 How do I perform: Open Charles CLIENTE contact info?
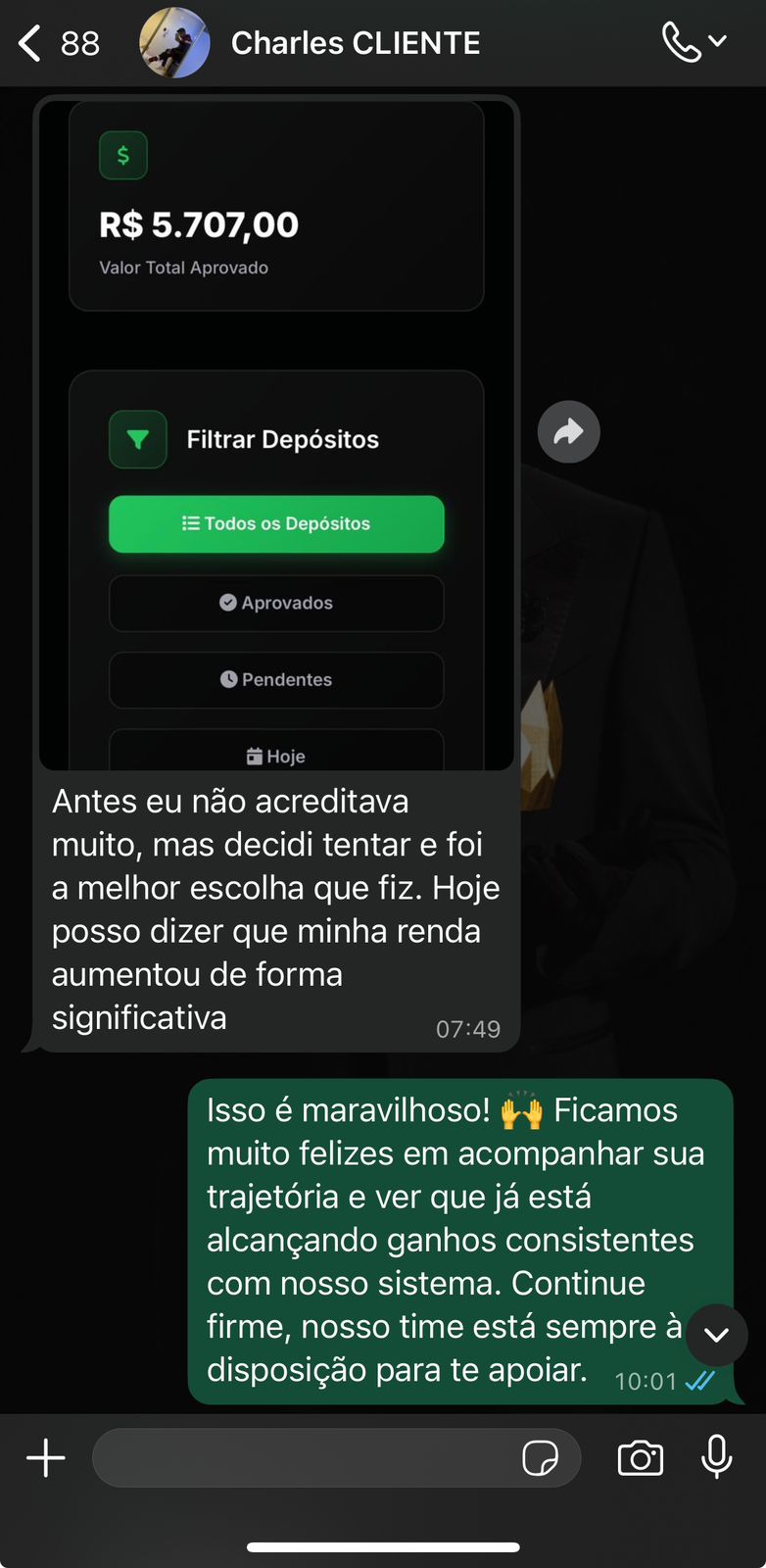[x=355, y=43]
